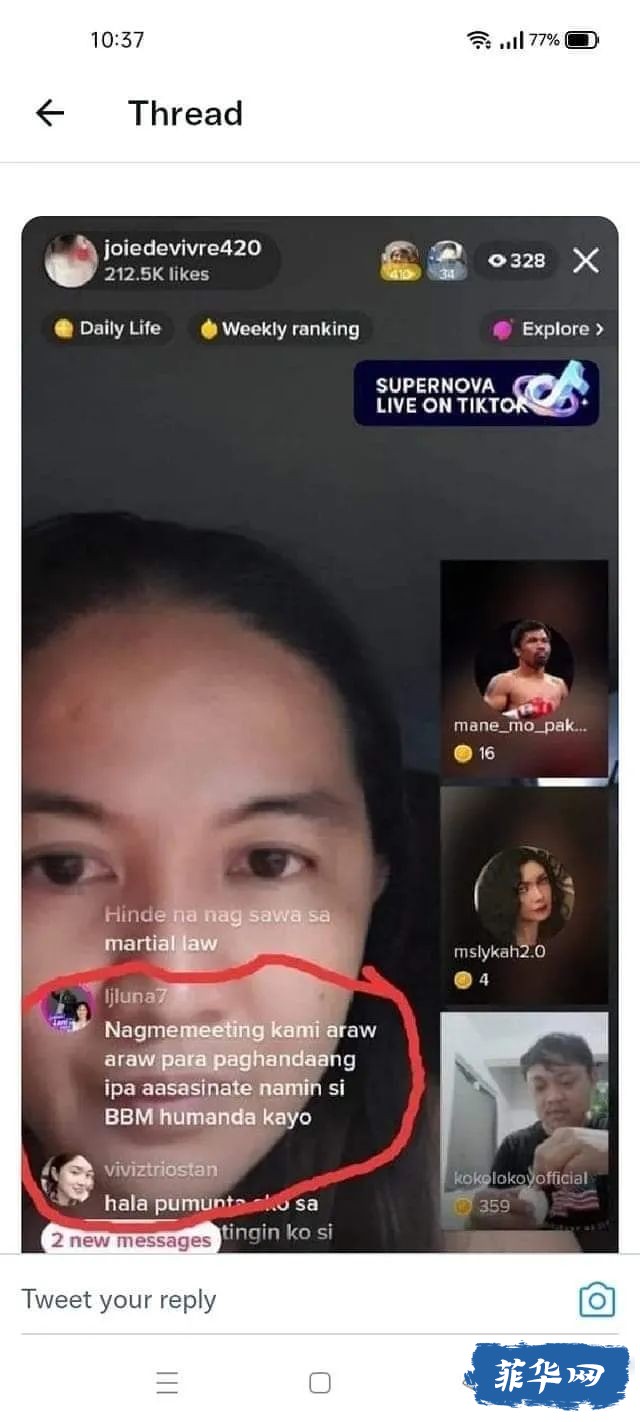
Task: Go to the system home screen
Action: pyautogui.click(x=320, y=1383)
